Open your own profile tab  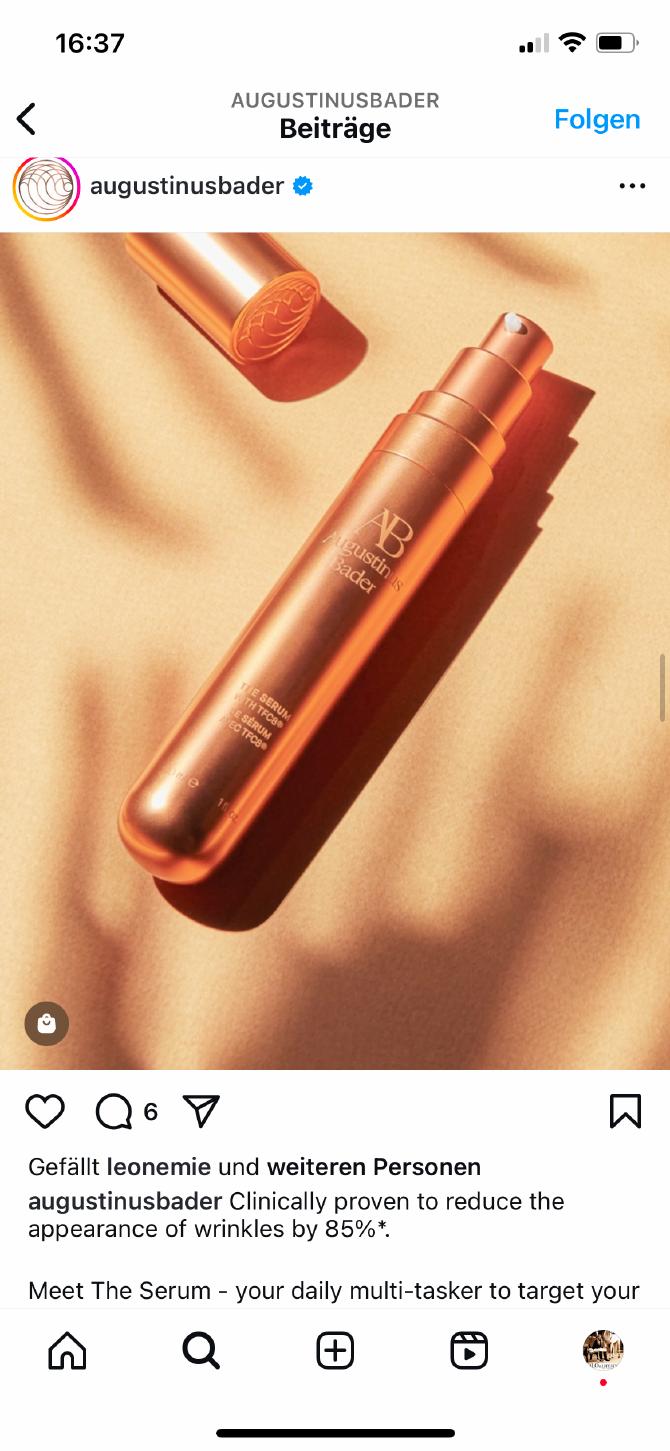(x=603, y=1350)
